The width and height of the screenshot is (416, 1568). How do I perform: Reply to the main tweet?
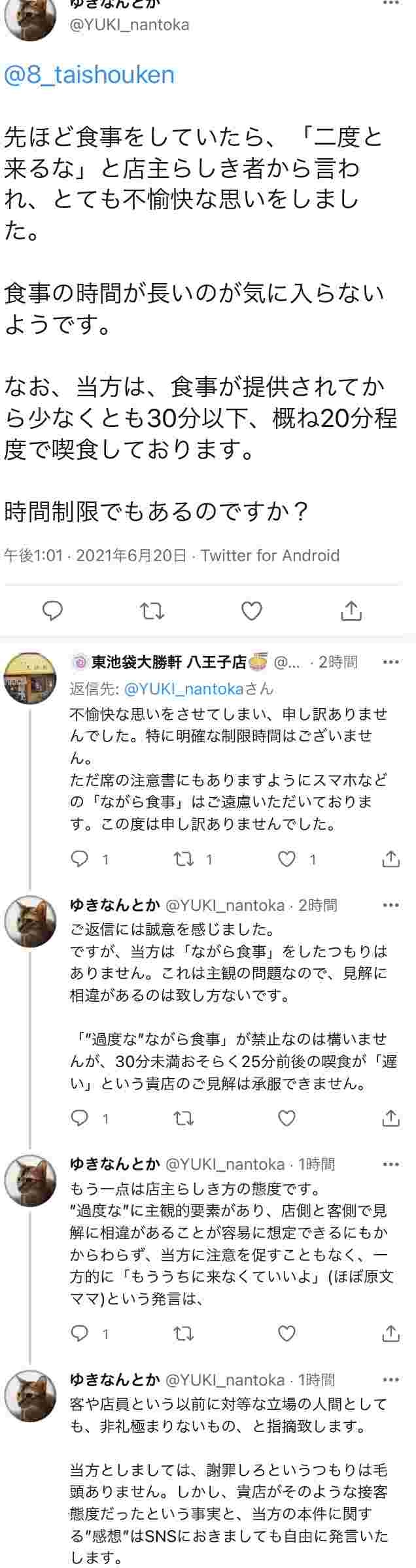pos(52,611)
